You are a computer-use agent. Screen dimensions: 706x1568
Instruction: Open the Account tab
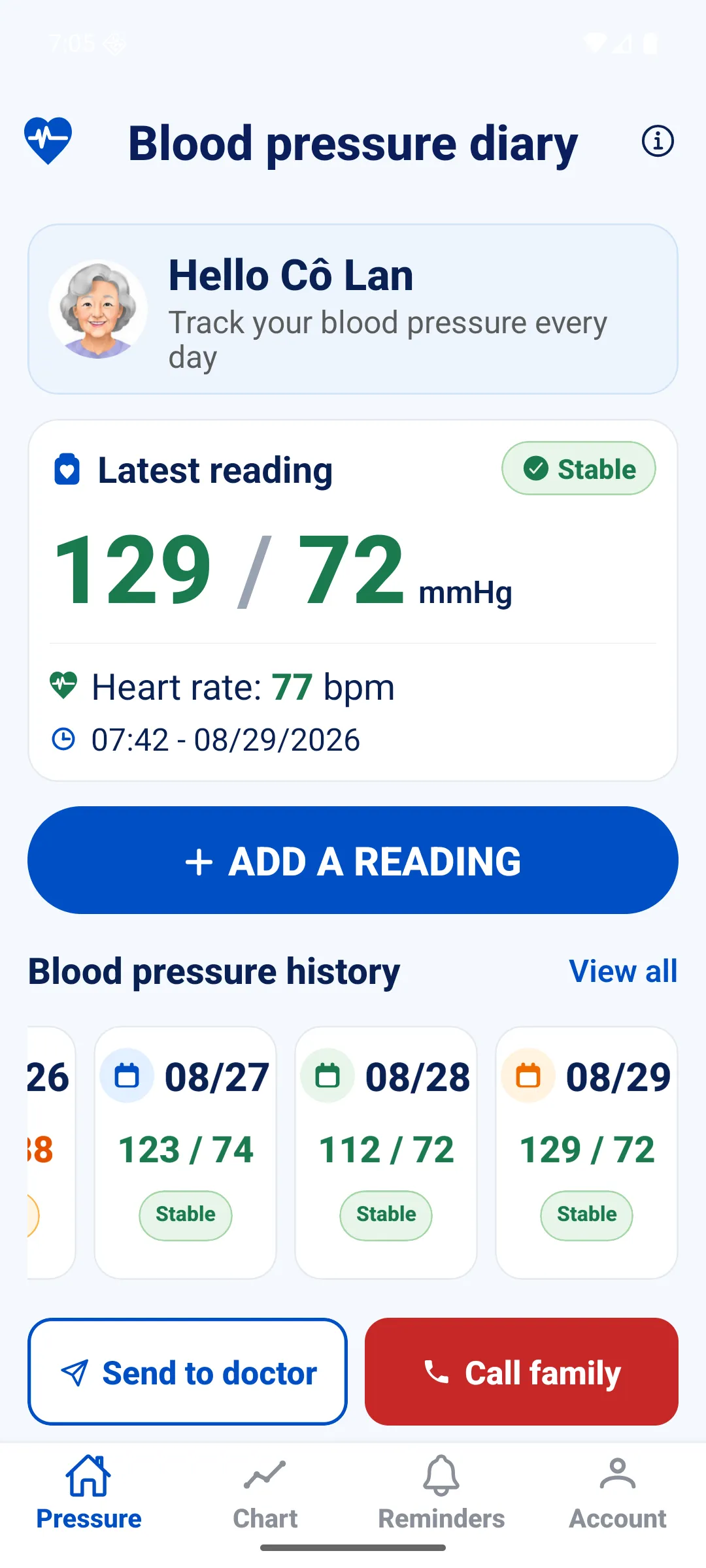(618, 1493)
